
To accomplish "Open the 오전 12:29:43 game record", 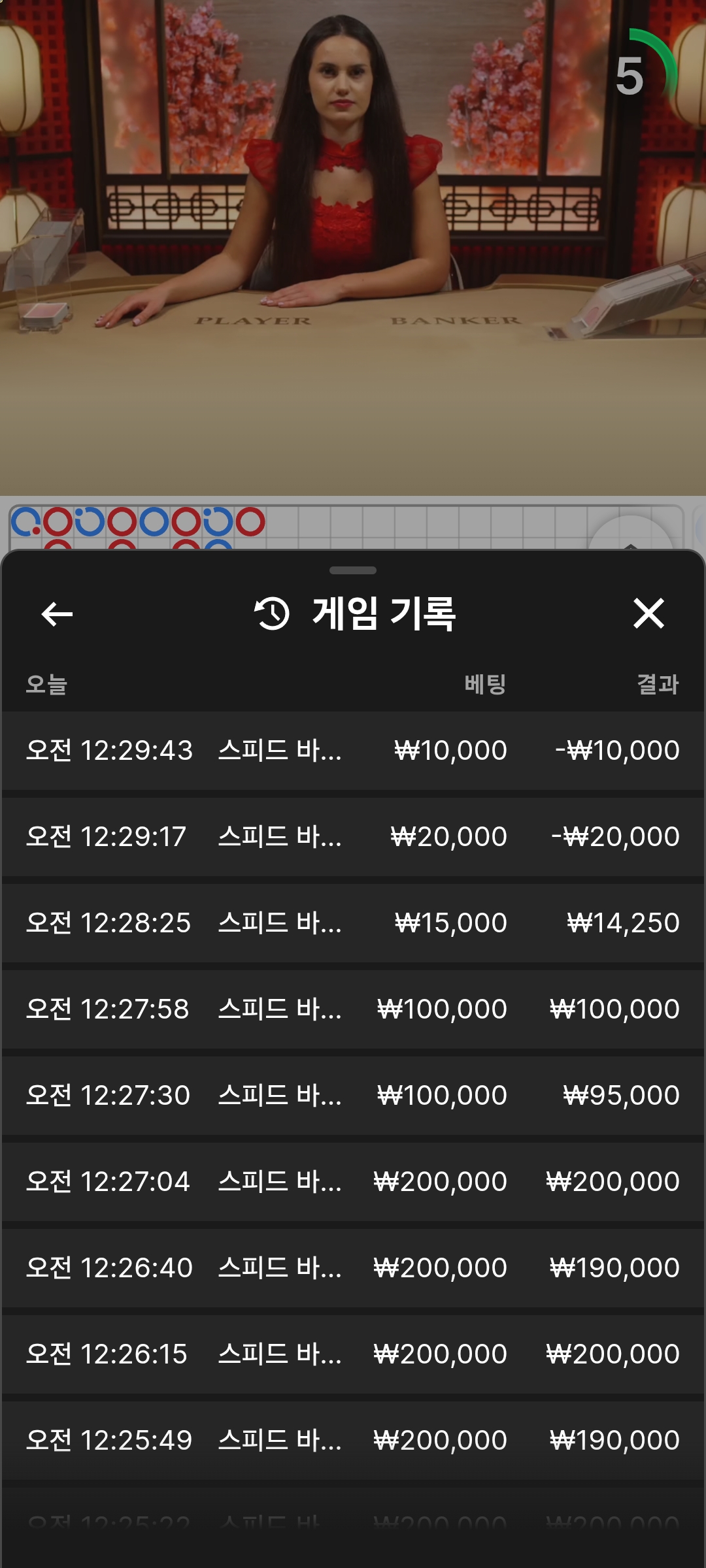I will (x=353, y=750).
